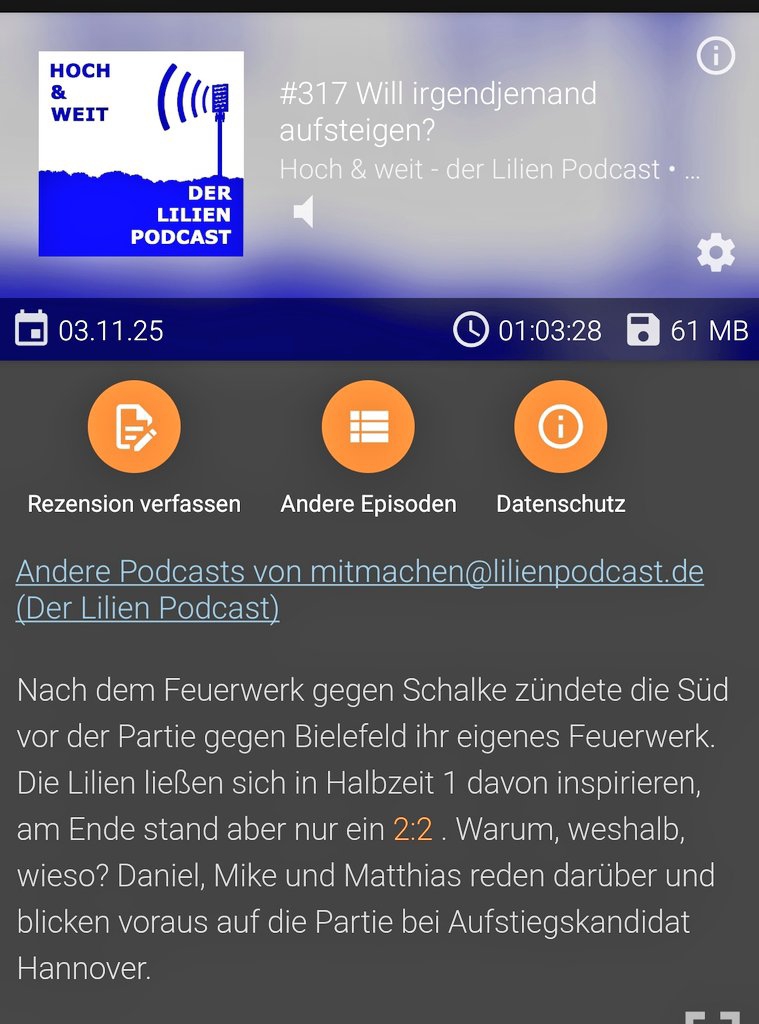
Task: Open other podcasts by Der Lilien Podcast
Action: point(360,589)
